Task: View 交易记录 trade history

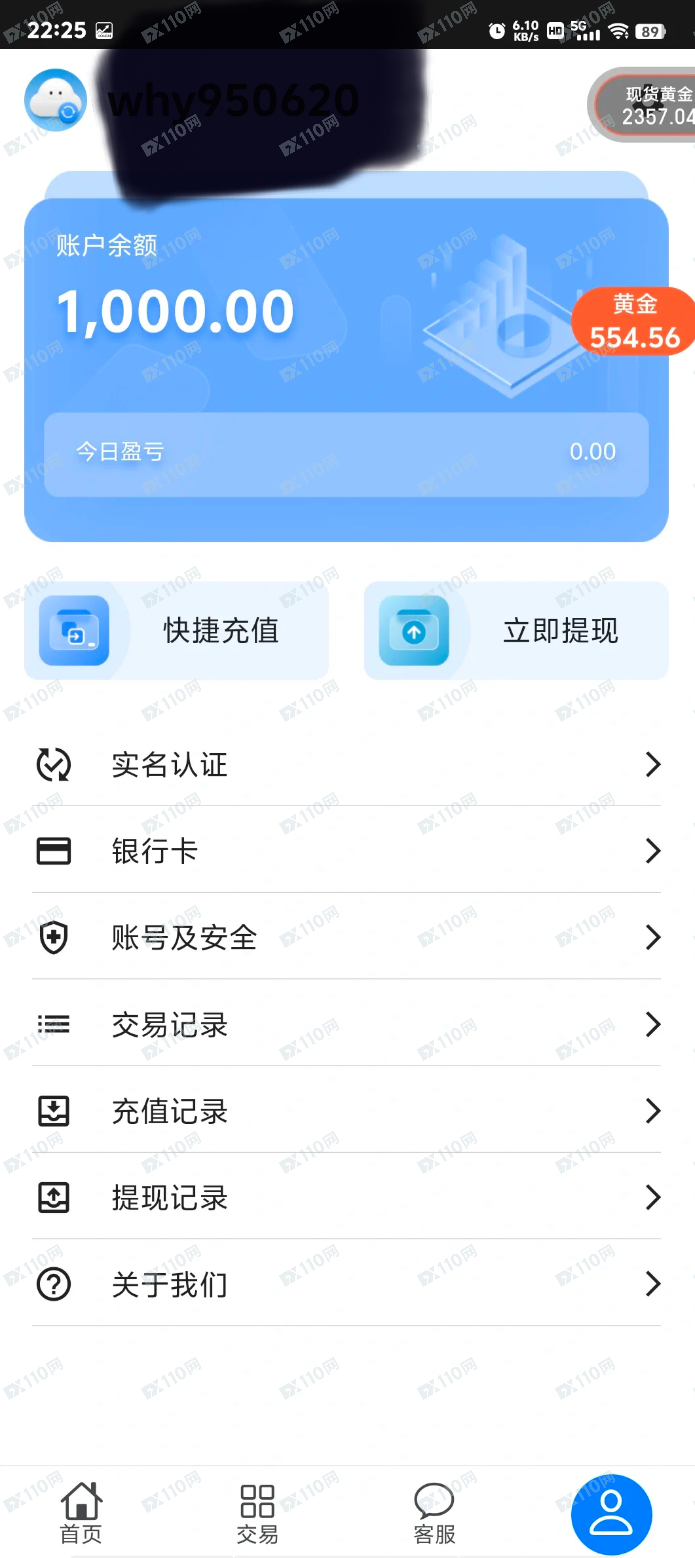Action: coord(347,1024)
